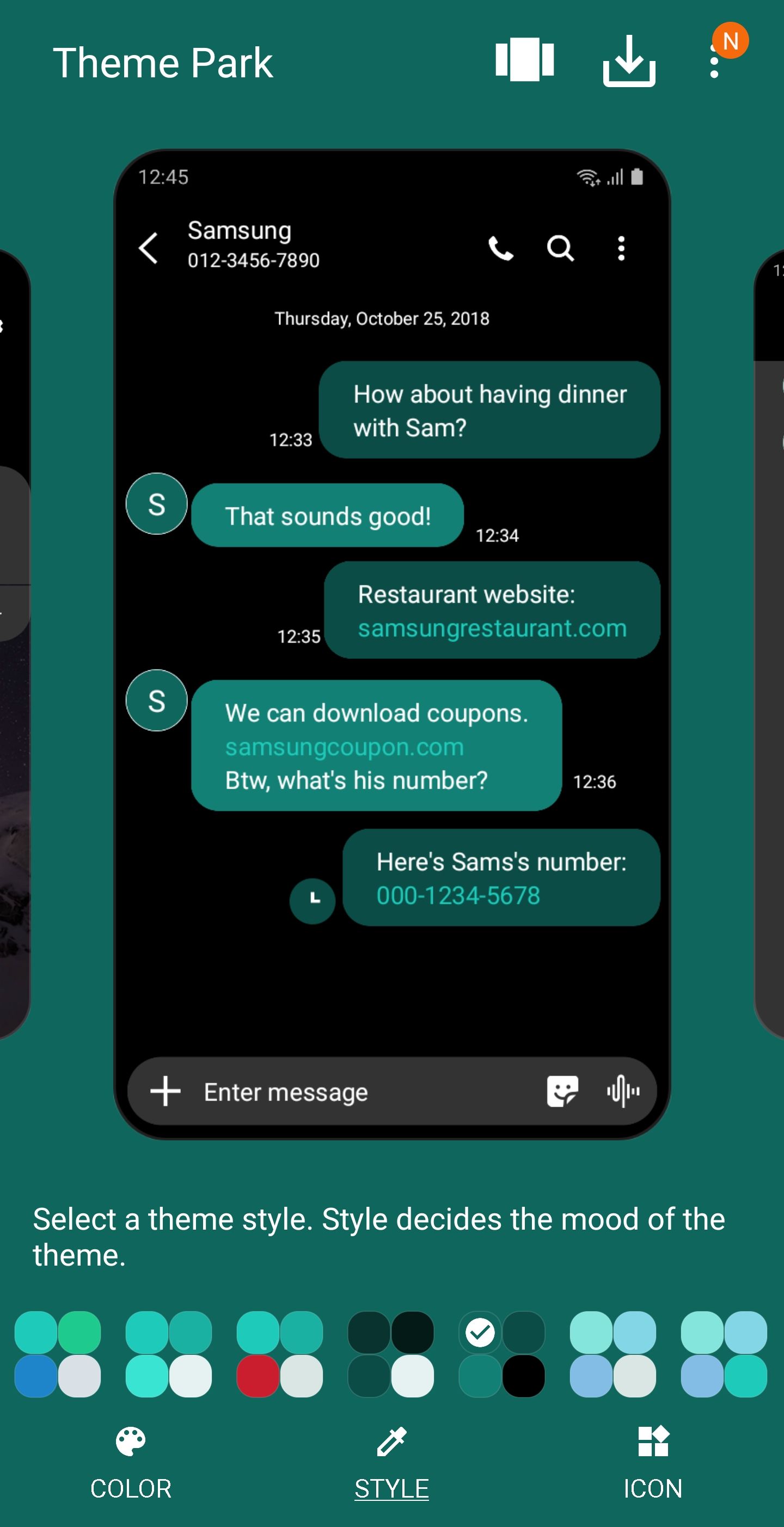The height and width of the screenshot is (1527, 784).
Task: Tap the message screen theme preview
Action: 391,643
